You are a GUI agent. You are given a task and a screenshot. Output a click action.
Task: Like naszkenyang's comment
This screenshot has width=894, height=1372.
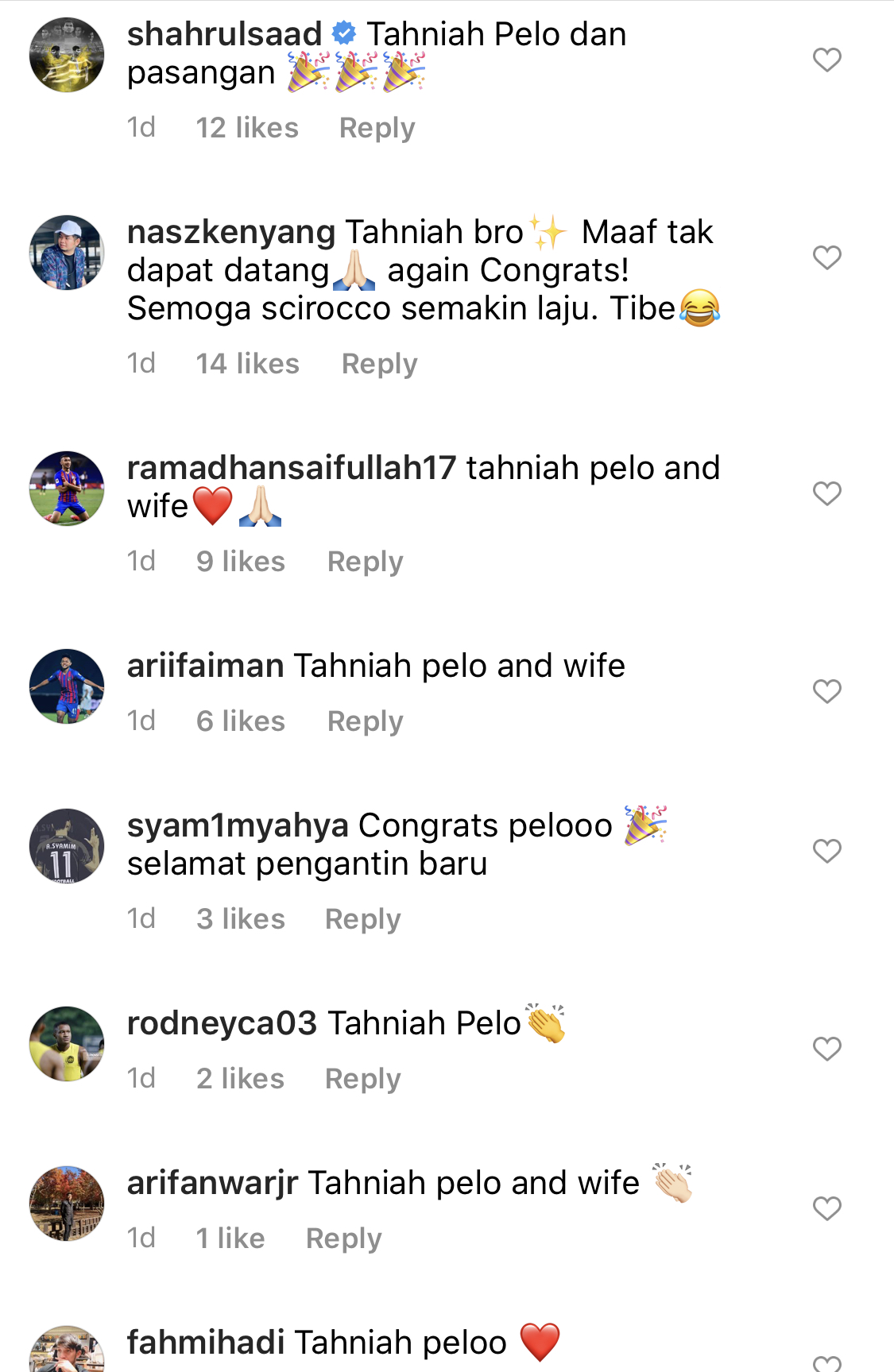(826, 257)
